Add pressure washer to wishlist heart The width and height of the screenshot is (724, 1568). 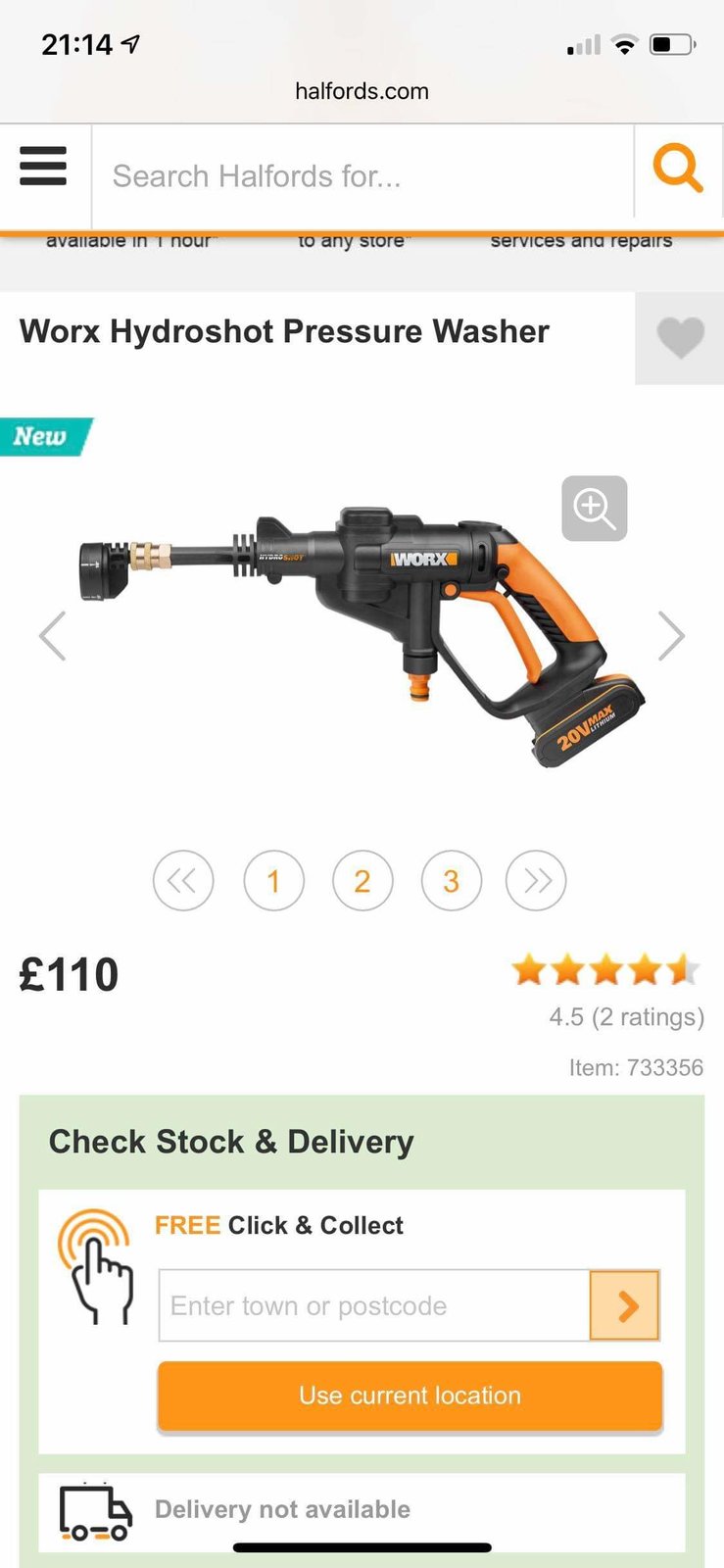pos(680,338)
